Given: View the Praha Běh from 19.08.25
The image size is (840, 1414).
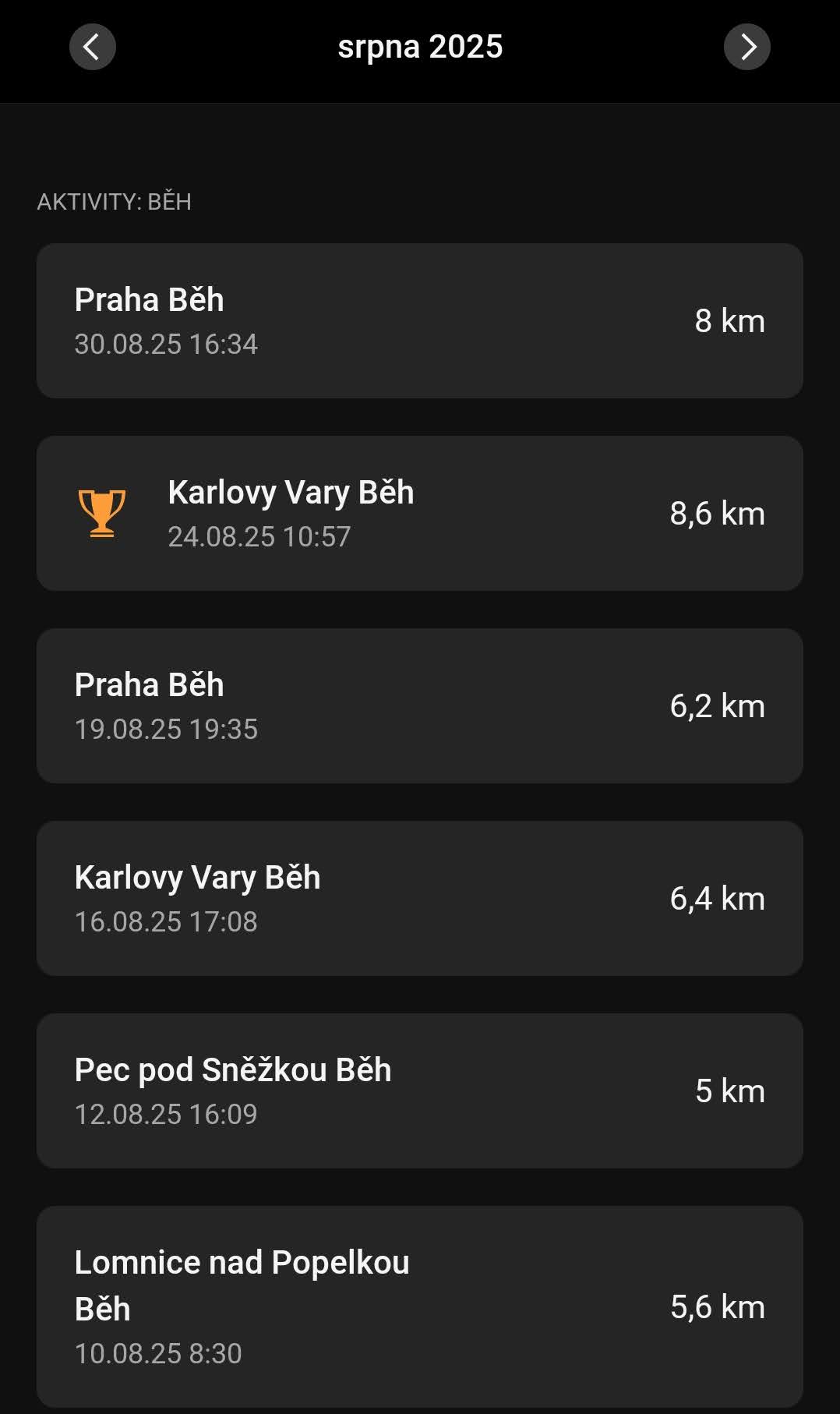Looking at the screenshot, I should pos(419,705).
